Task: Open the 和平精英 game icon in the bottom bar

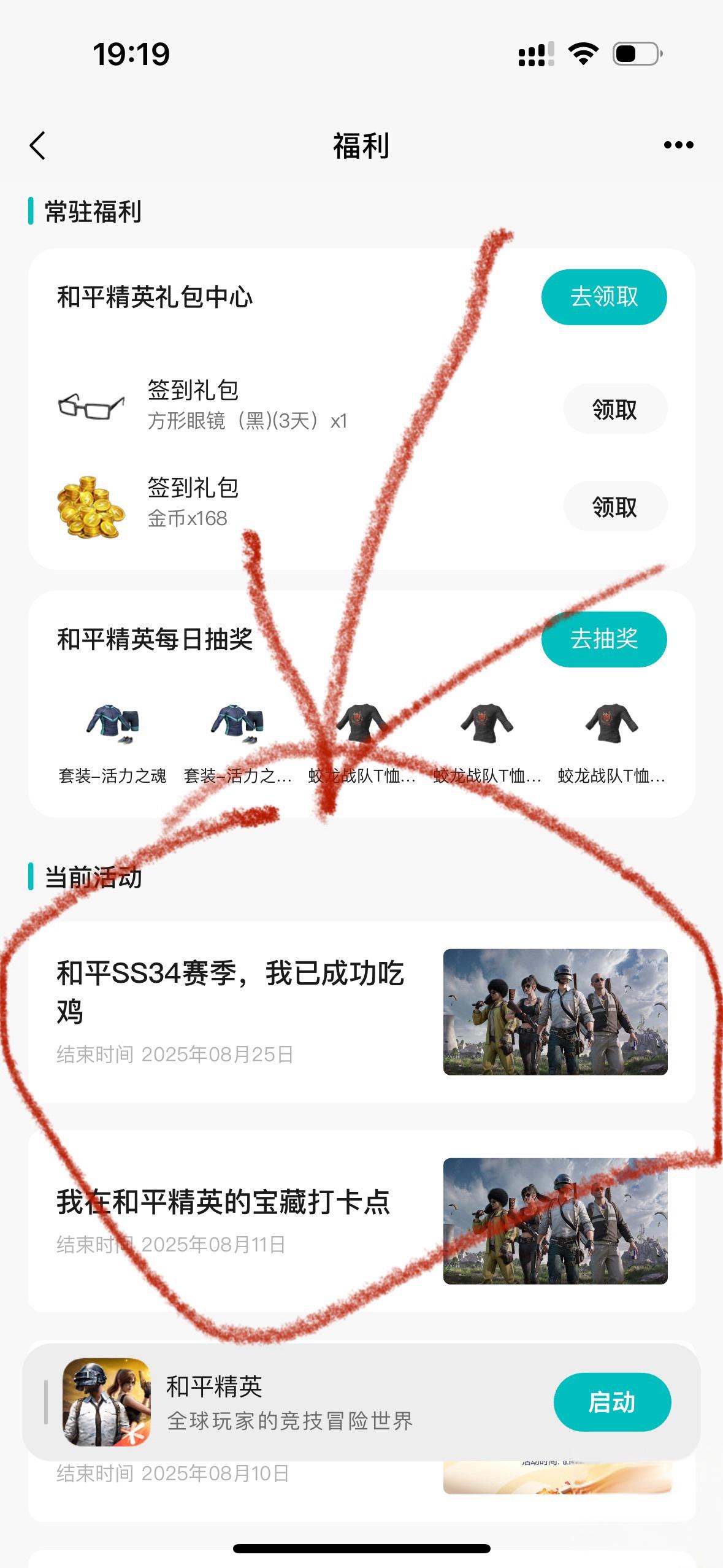Action: click(x=107, y=1402)
